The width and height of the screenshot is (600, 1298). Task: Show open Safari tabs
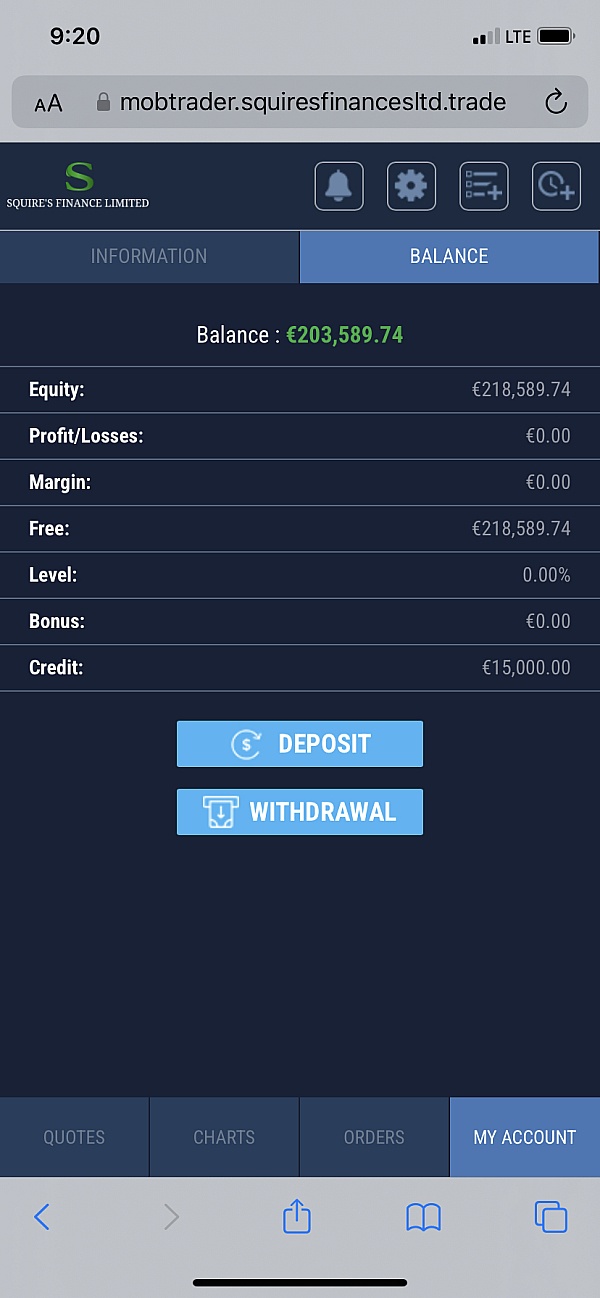(x=551, y=1217)
